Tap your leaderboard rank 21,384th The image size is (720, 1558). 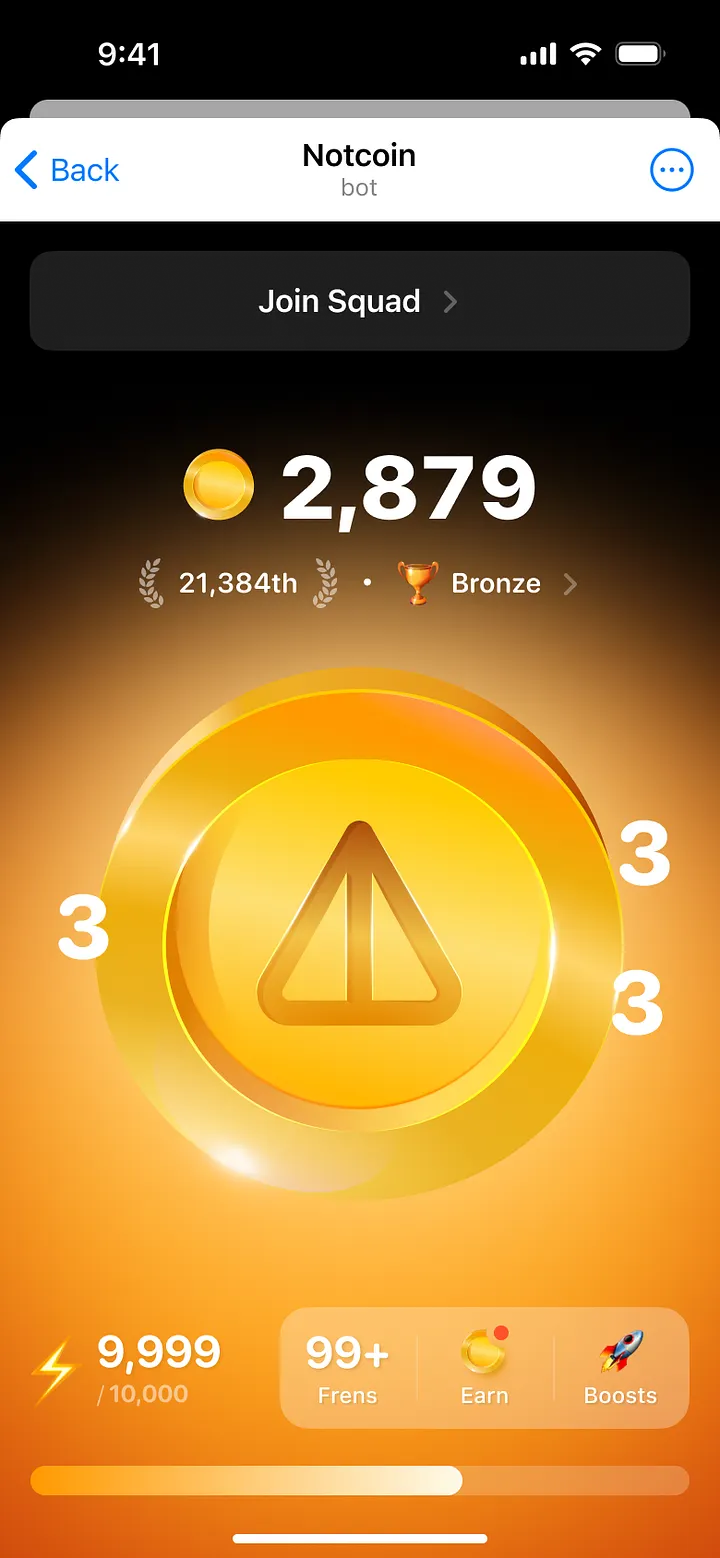click(x=238, y=583)
